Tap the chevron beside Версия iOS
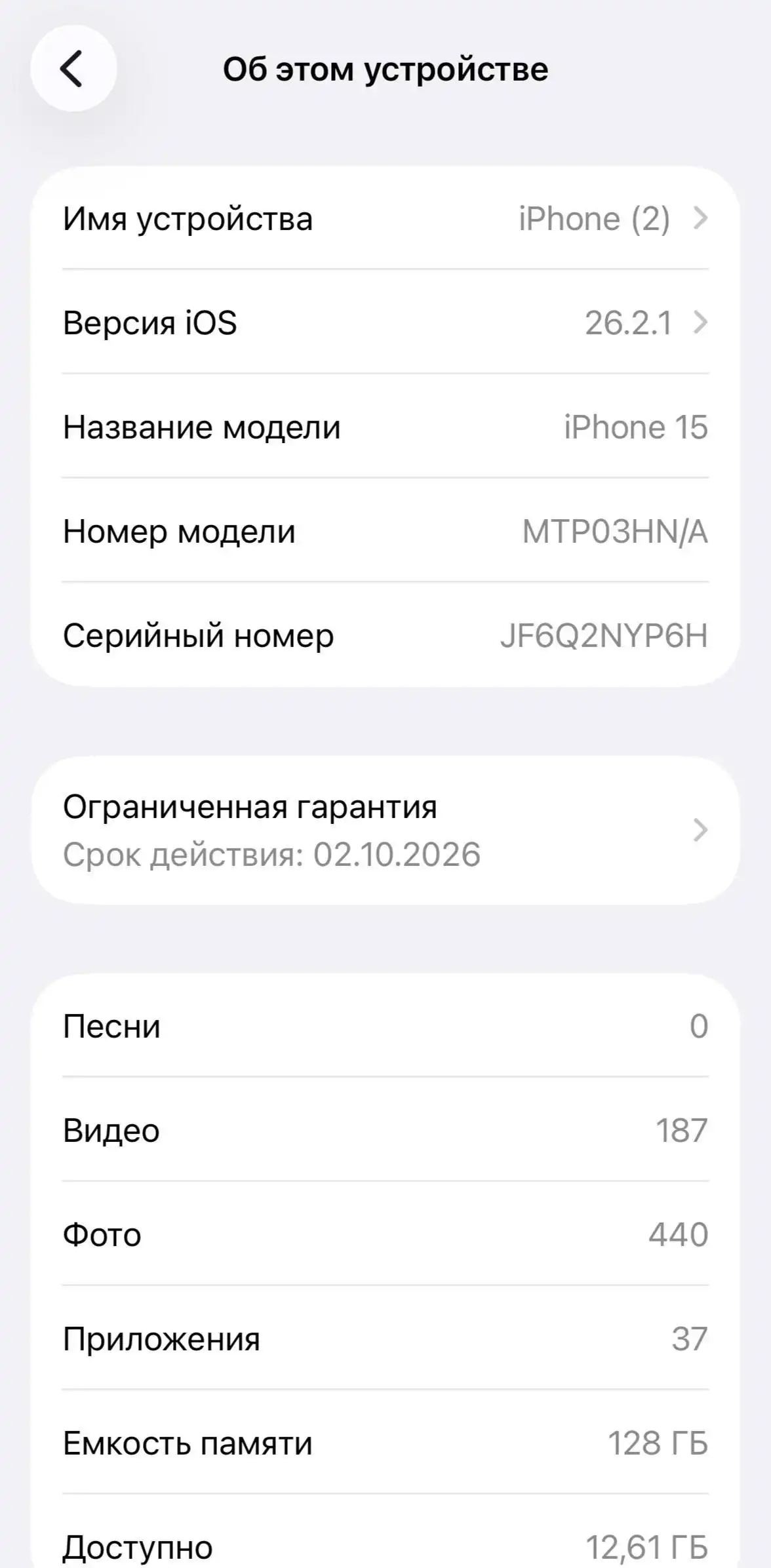Viewport: 771px width, 1568px height. [x=700, y=323]
